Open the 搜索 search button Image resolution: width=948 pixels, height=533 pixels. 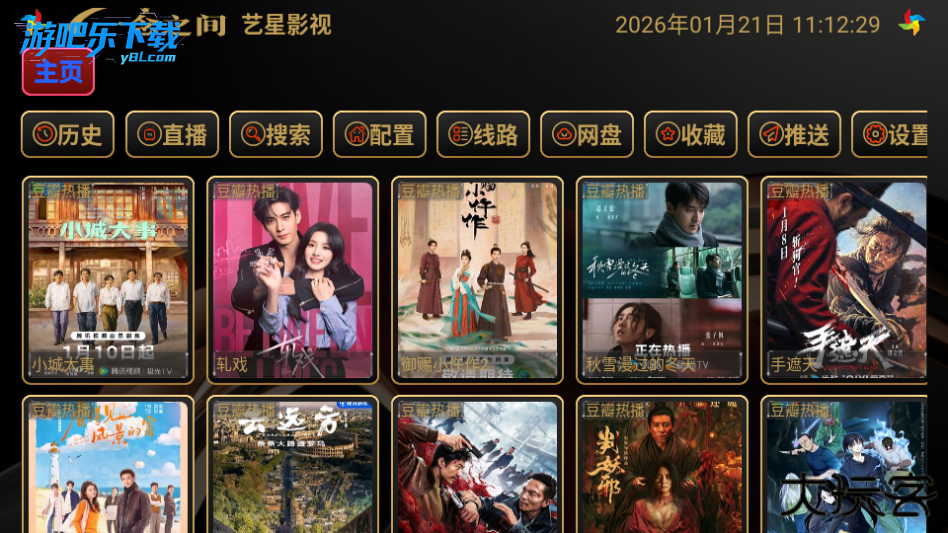(276, 134)
